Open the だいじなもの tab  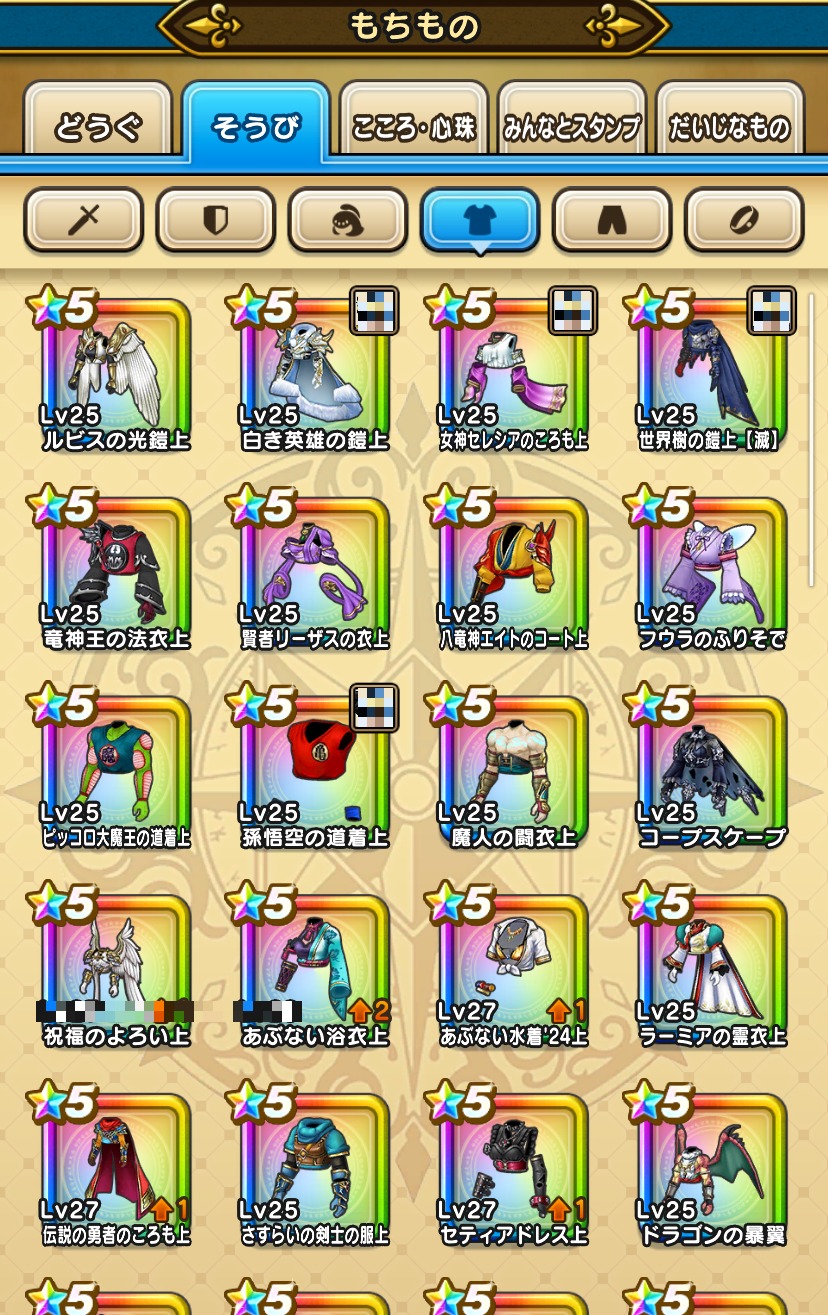click(729, 126)
